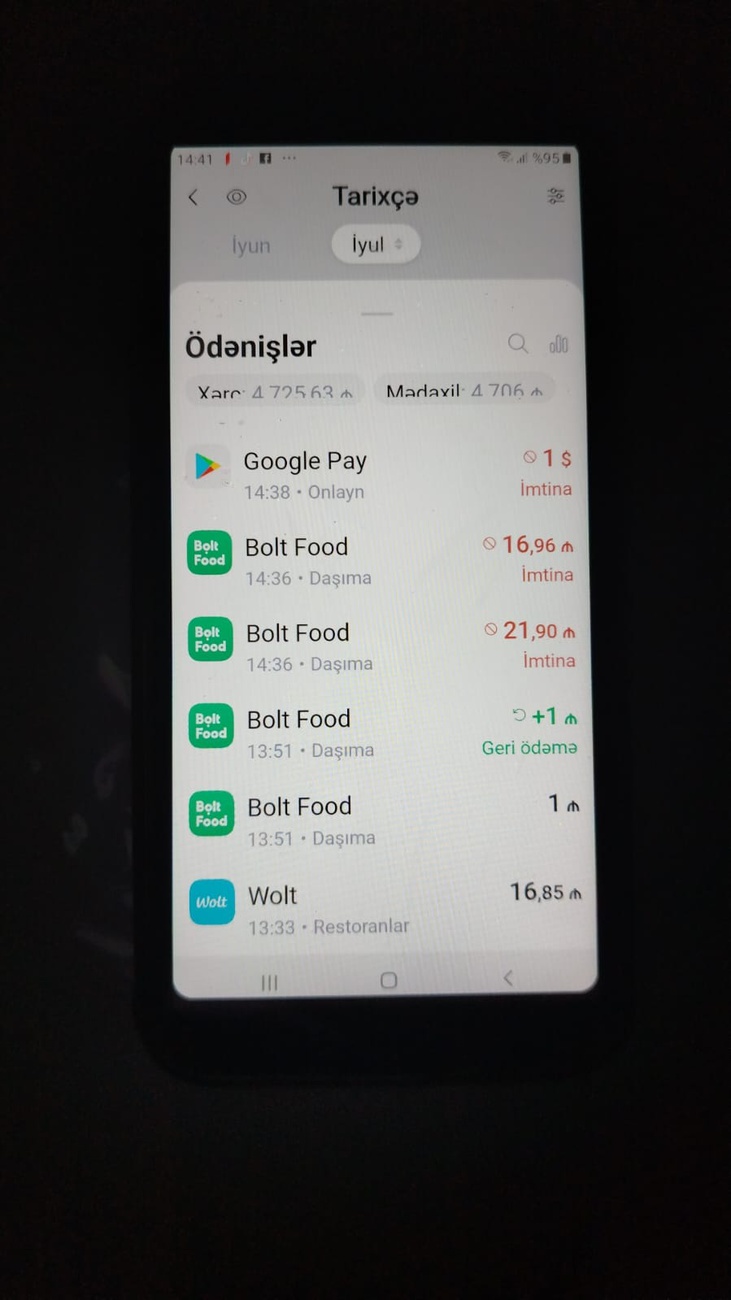
Task: Open the Bolt Food 1 manat payment
Action: coord(380,820)
